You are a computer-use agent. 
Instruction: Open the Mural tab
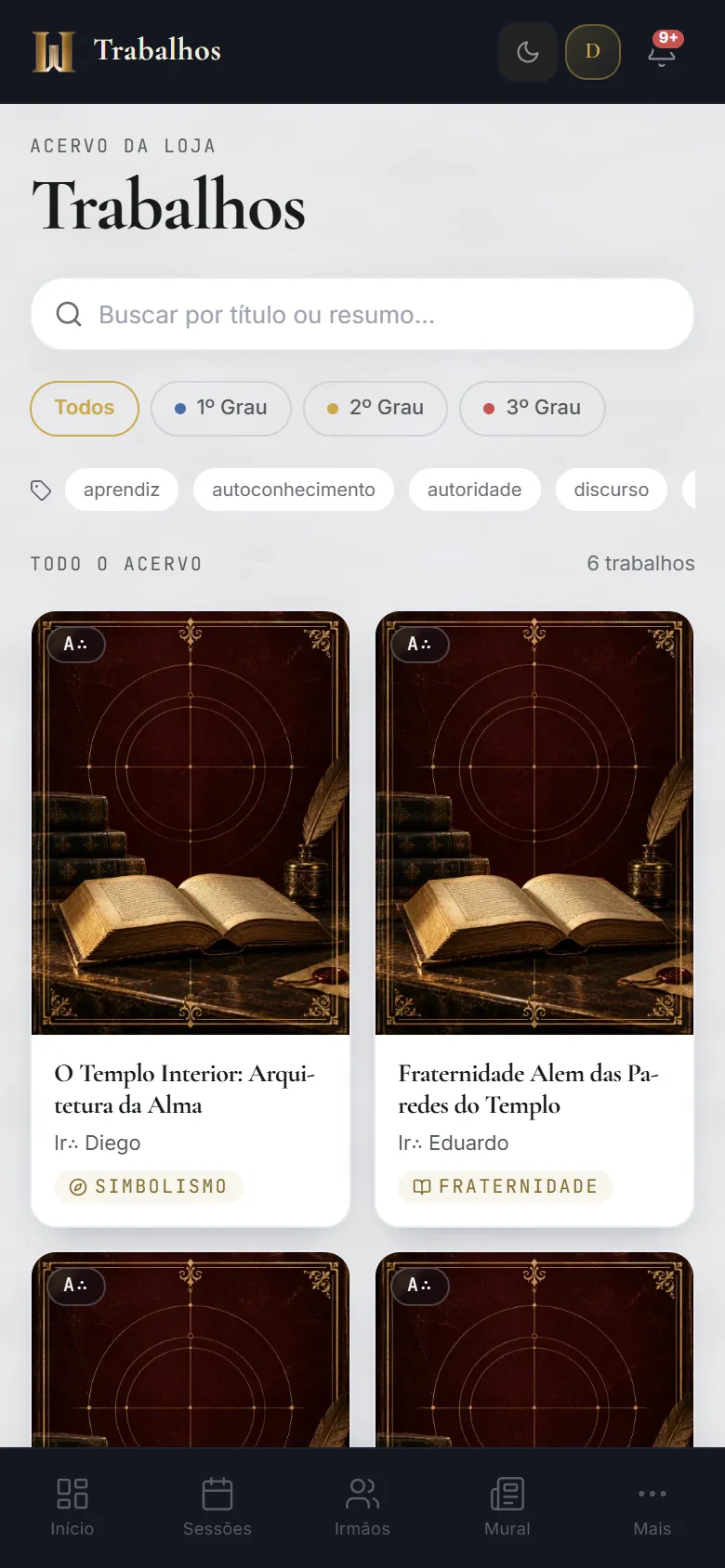pyautogui.click(x=507, y=1507)
